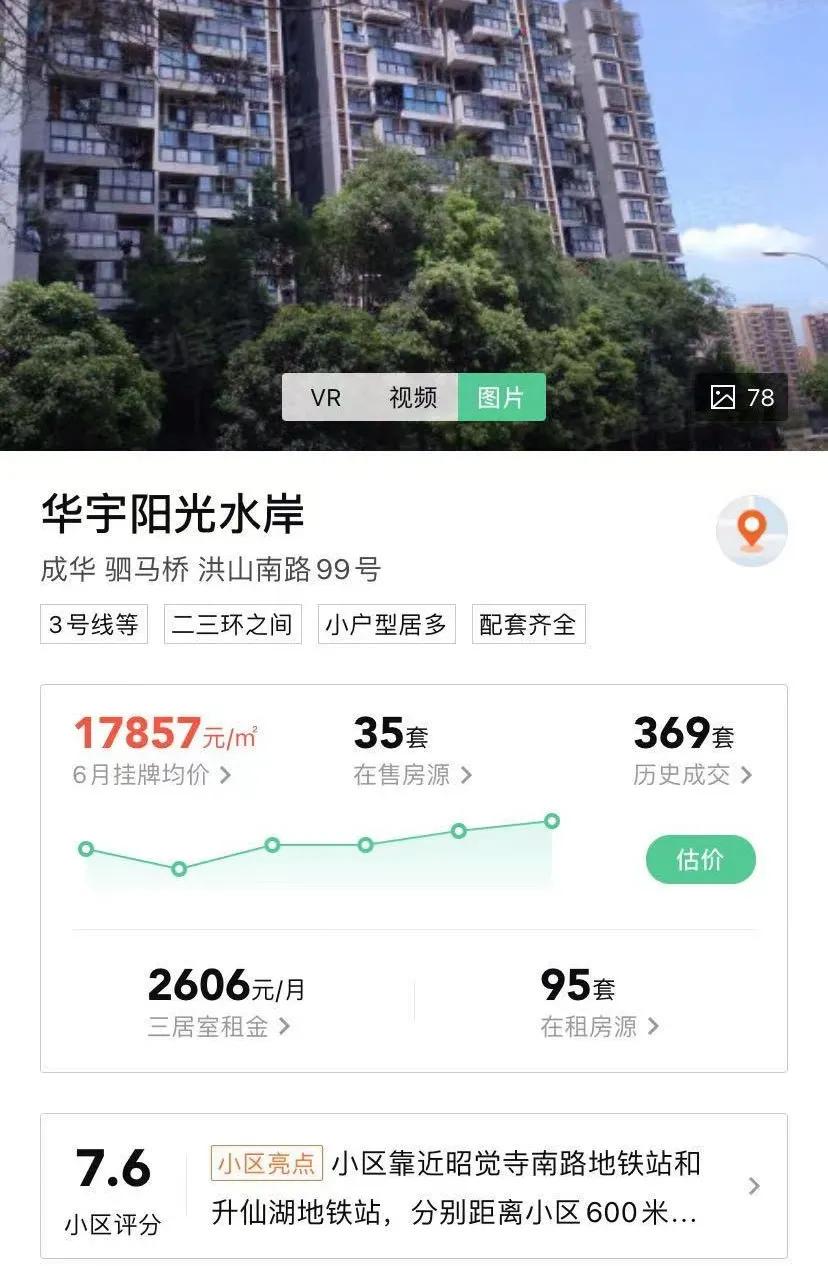Switch to the 视频 video tab
This screenshot has height=1266, width=828.
(411, 397)
